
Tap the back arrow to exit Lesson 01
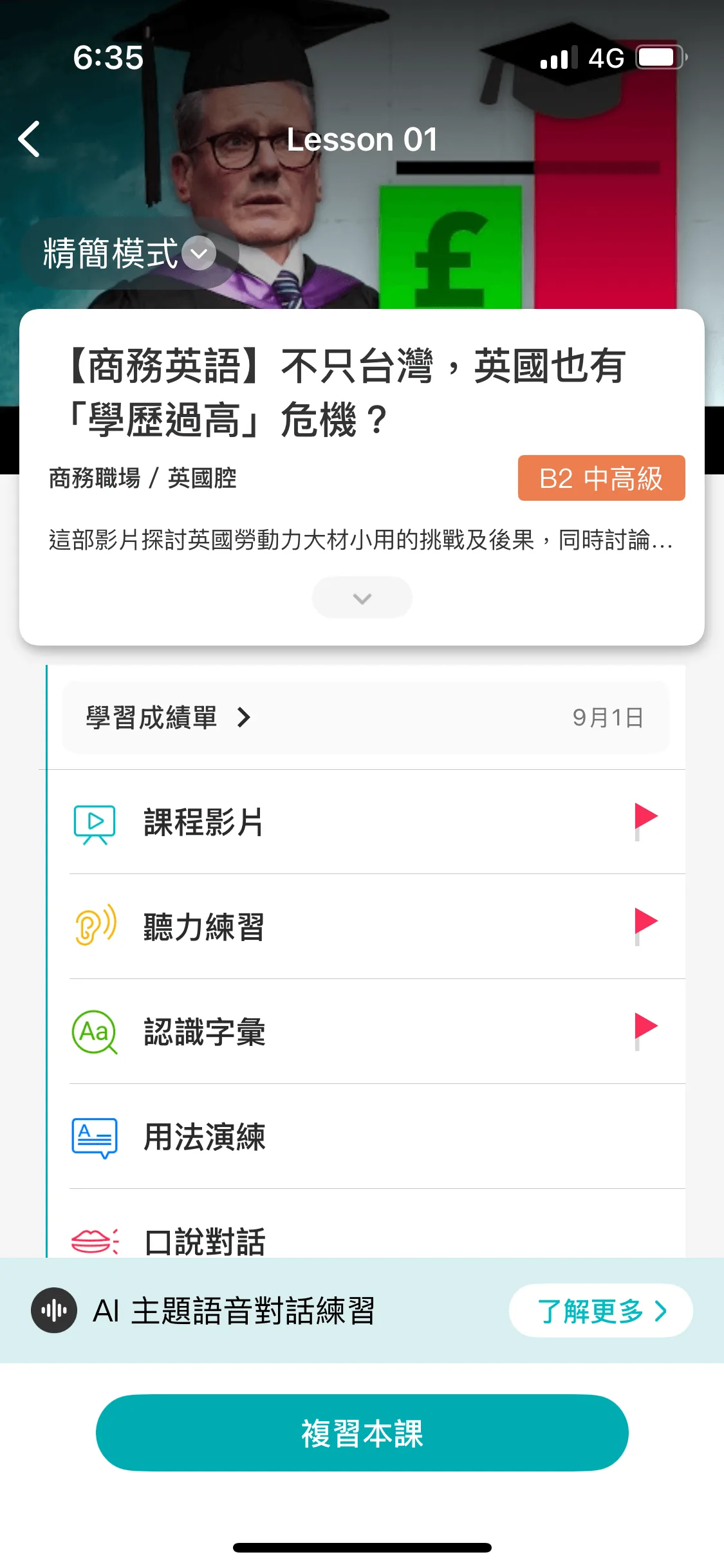pos(29,138)
